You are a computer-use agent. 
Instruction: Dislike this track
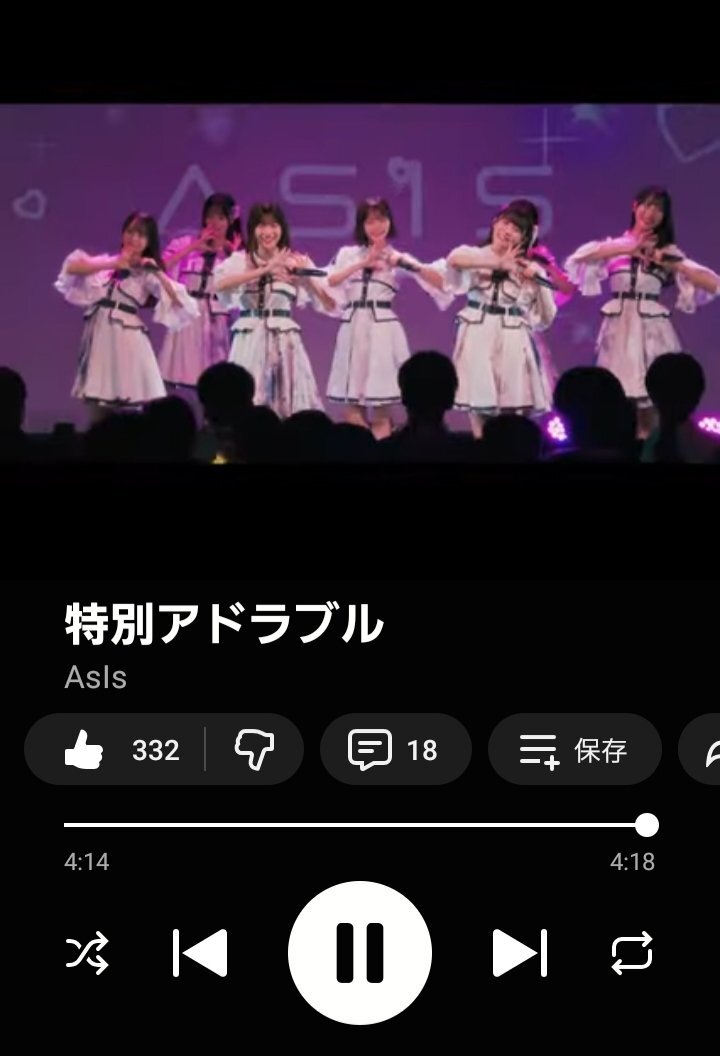[x=254, y=749]
